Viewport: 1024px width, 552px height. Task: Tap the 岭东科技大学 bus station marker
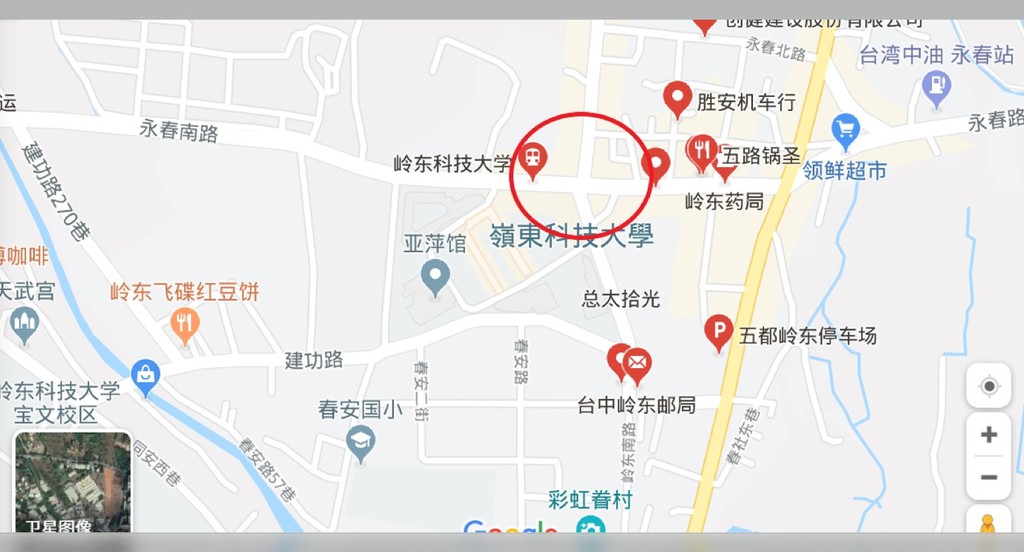533,158
